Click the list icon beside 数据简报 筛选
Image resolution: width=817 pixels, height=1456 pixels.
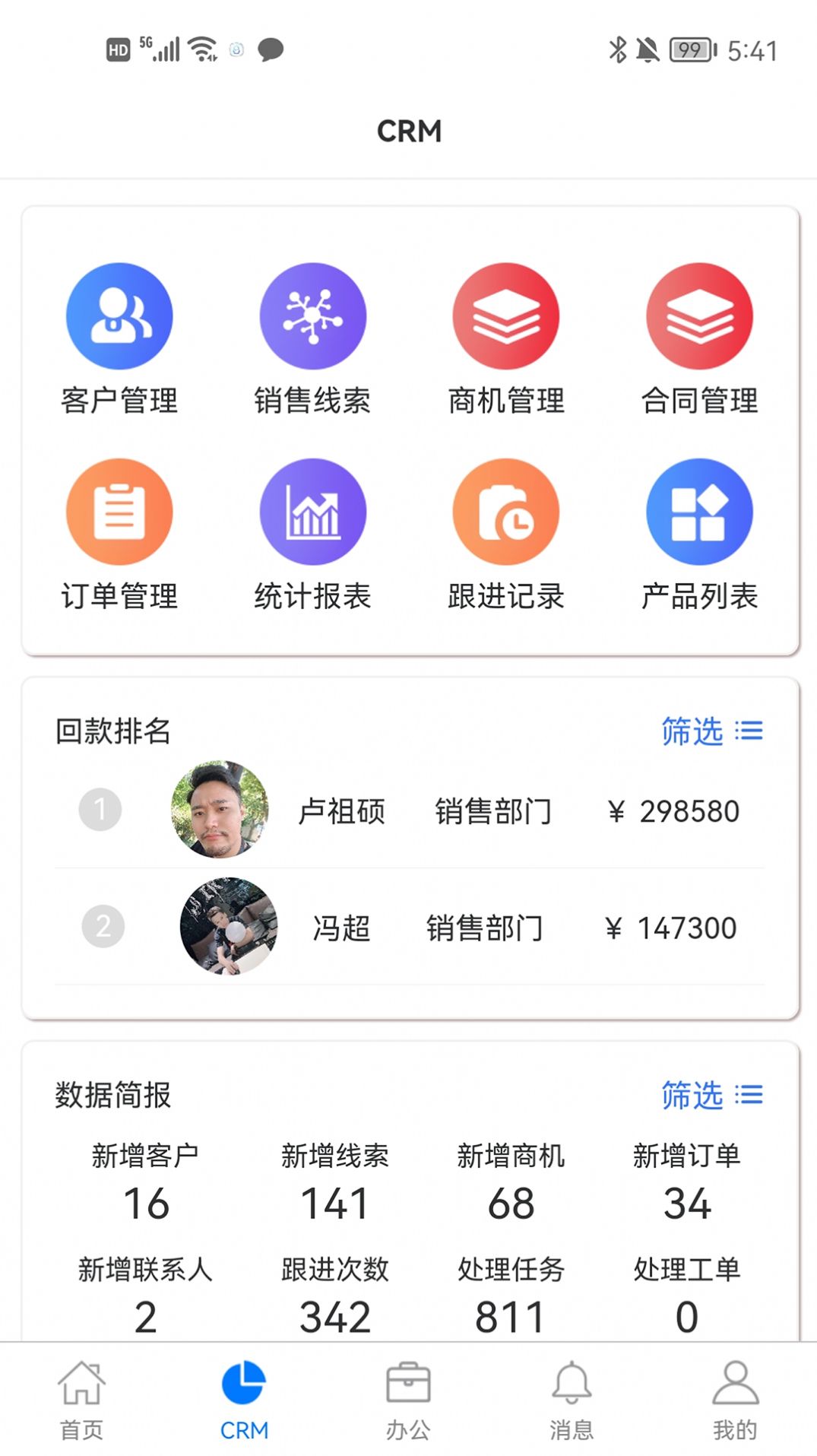pos(752,1096)
